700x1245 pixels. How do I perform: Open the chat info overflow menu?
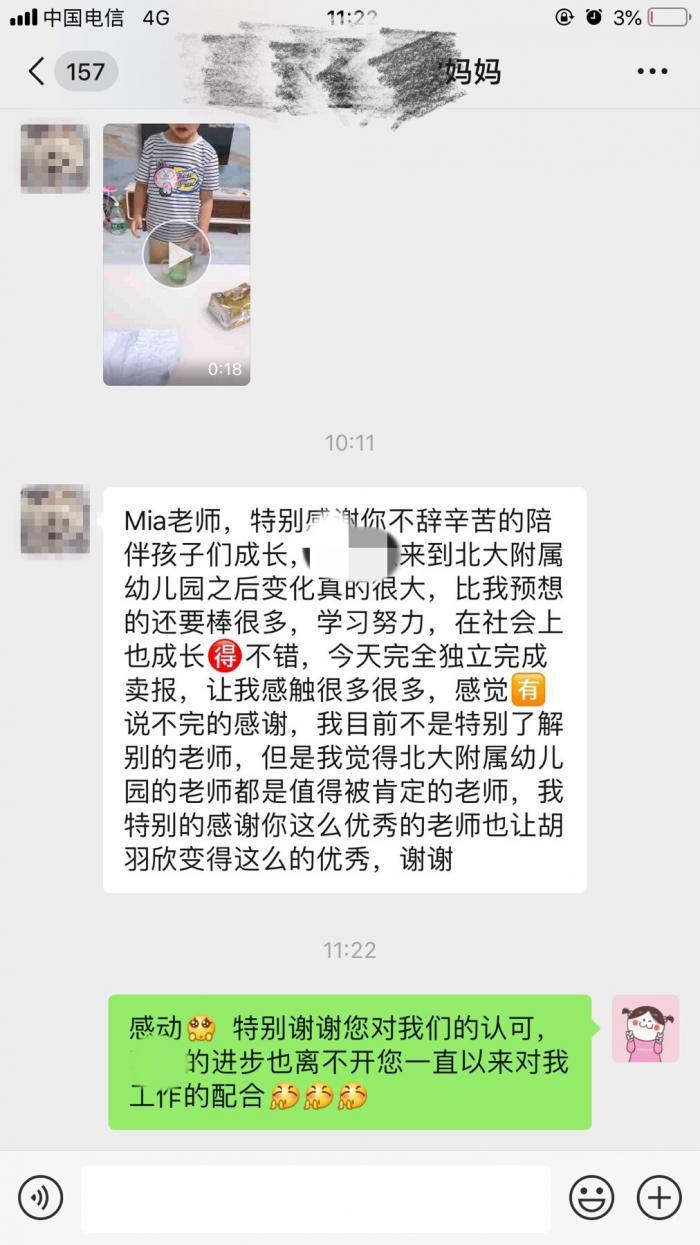(652, 72)
